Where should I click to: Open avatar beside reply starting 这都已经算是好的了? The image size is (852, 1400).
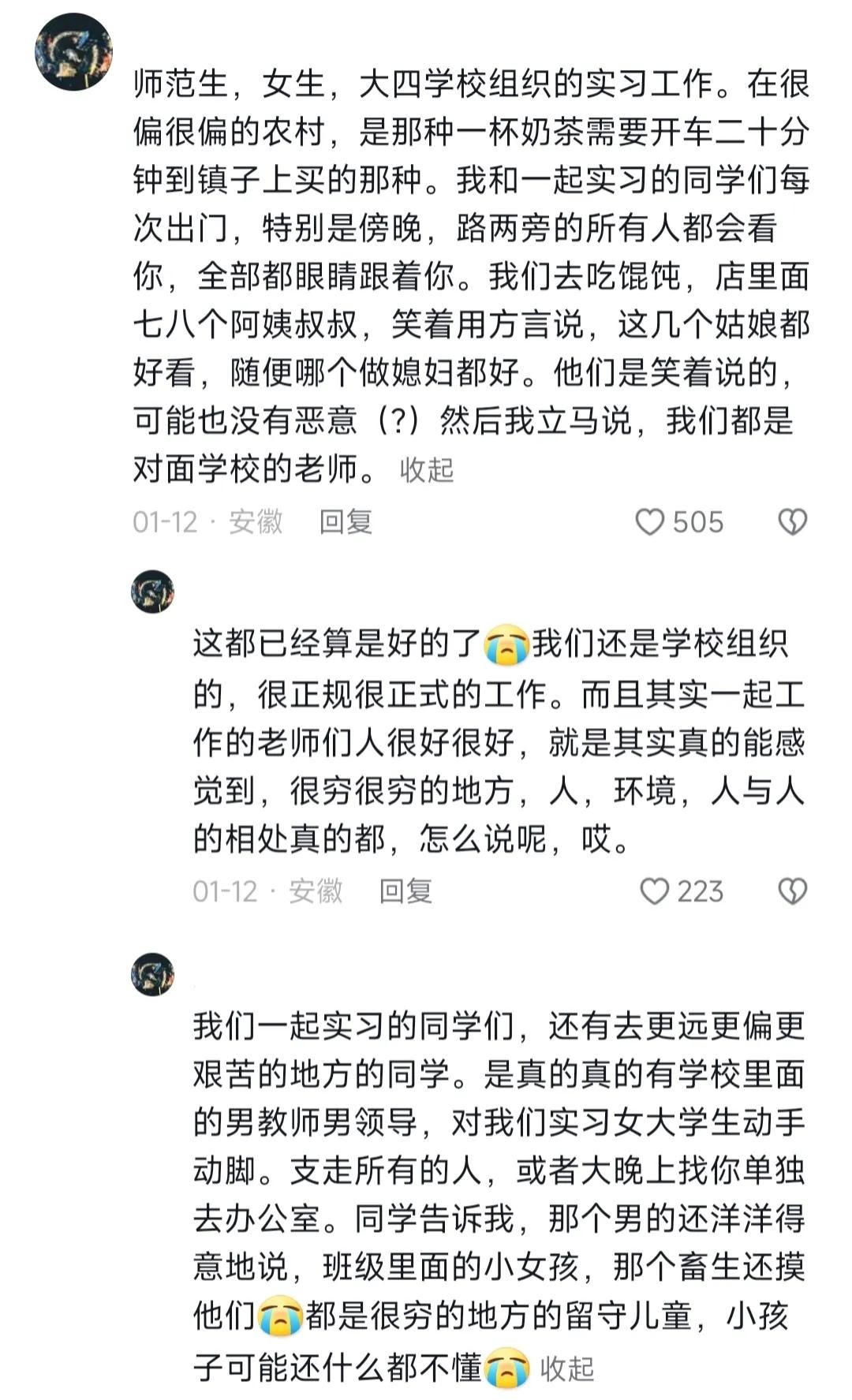152,592
